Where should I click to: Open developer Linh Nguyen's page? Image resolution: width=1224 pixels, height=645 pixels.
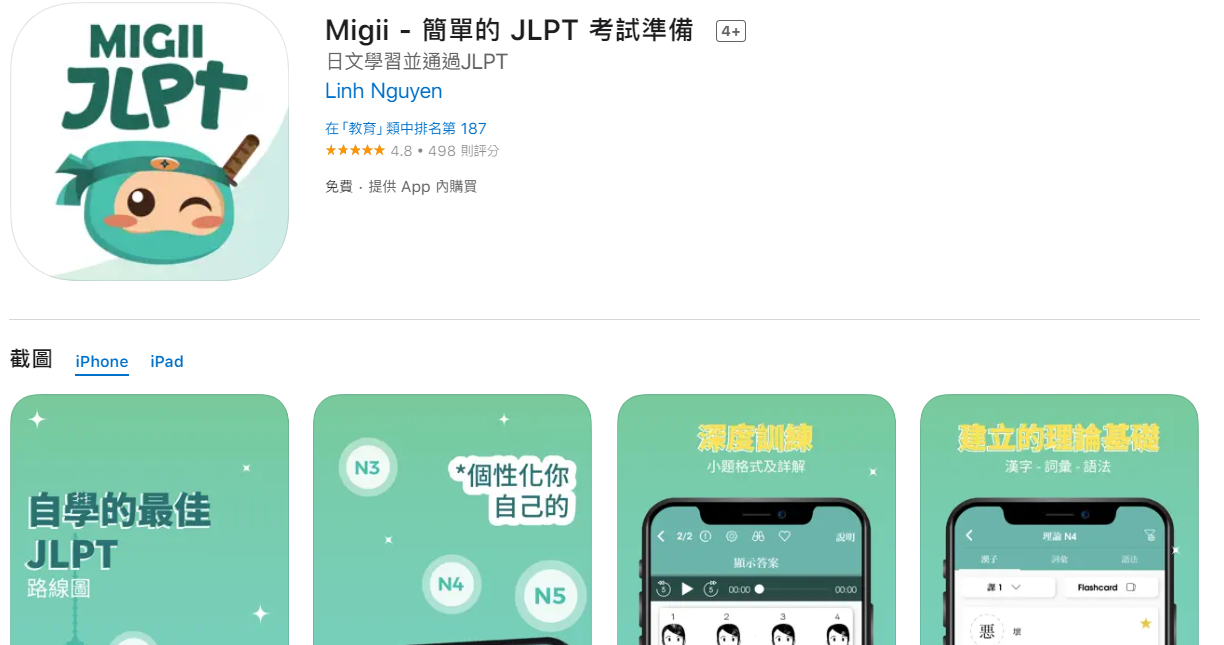pyautogui.click(x=383, y=91)
